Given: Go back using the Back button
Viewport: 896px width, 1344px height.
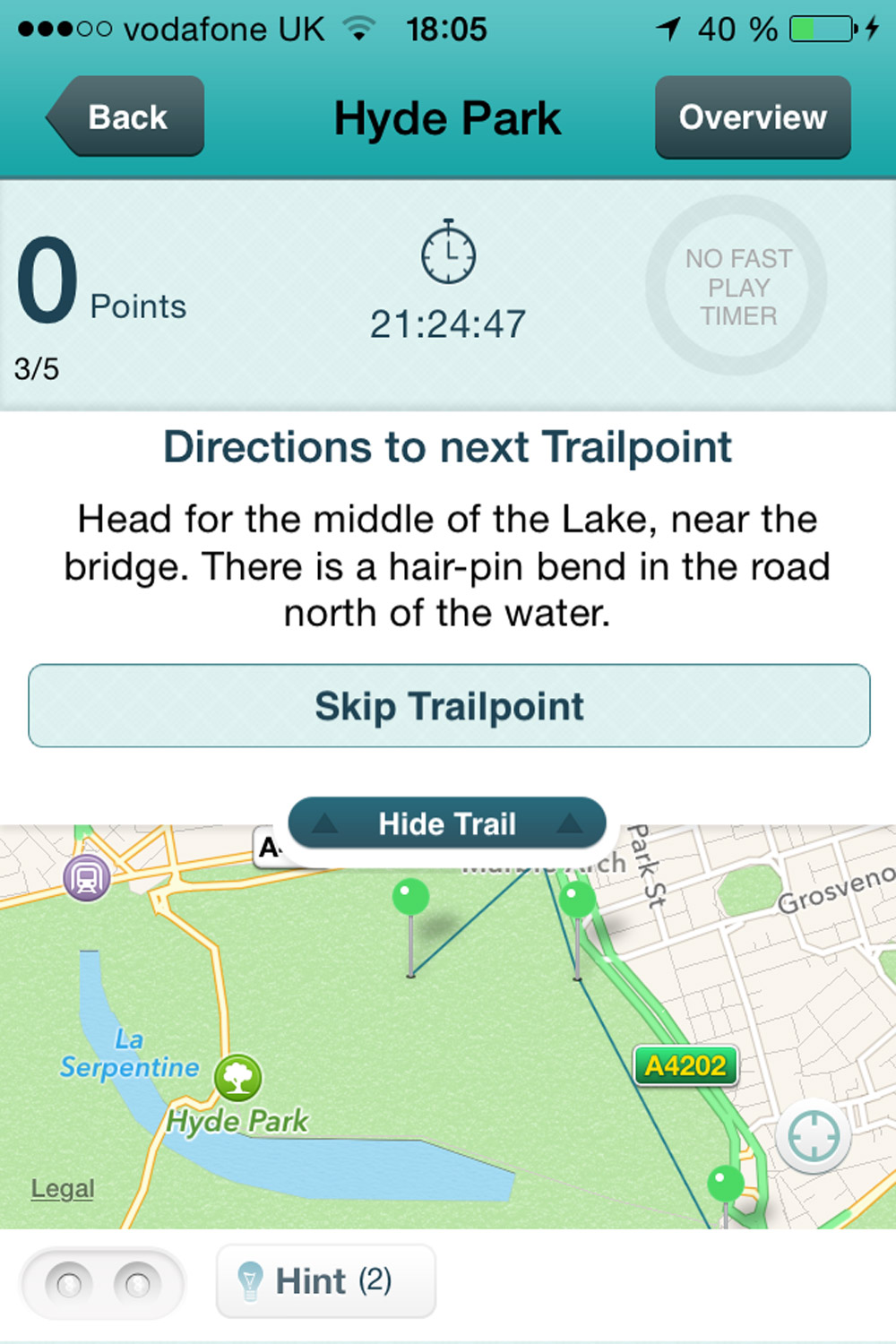Looking at the screenshot, I should (127, 117).
